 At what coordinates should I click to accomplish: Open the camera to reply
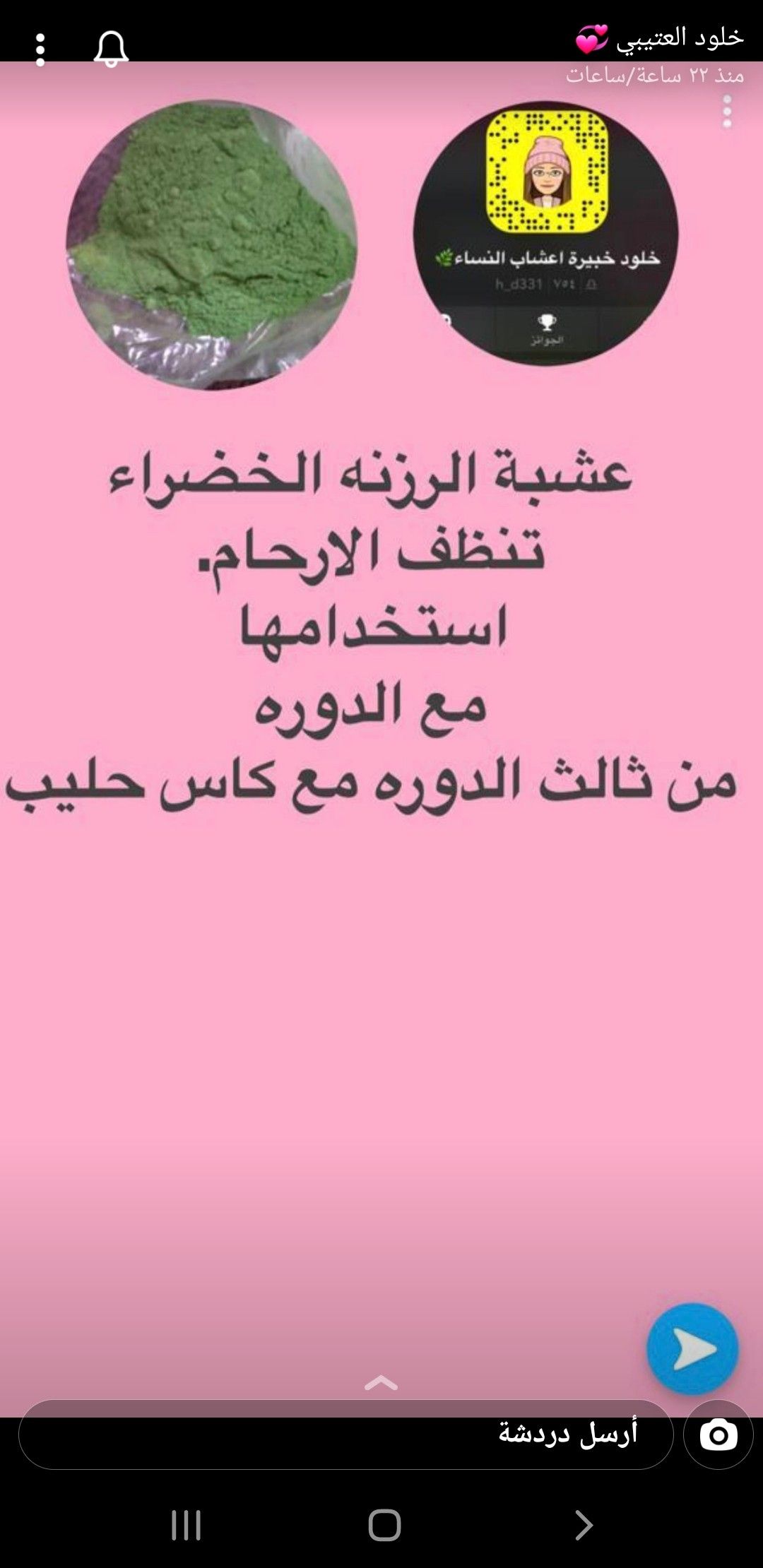click(718, 1435)
